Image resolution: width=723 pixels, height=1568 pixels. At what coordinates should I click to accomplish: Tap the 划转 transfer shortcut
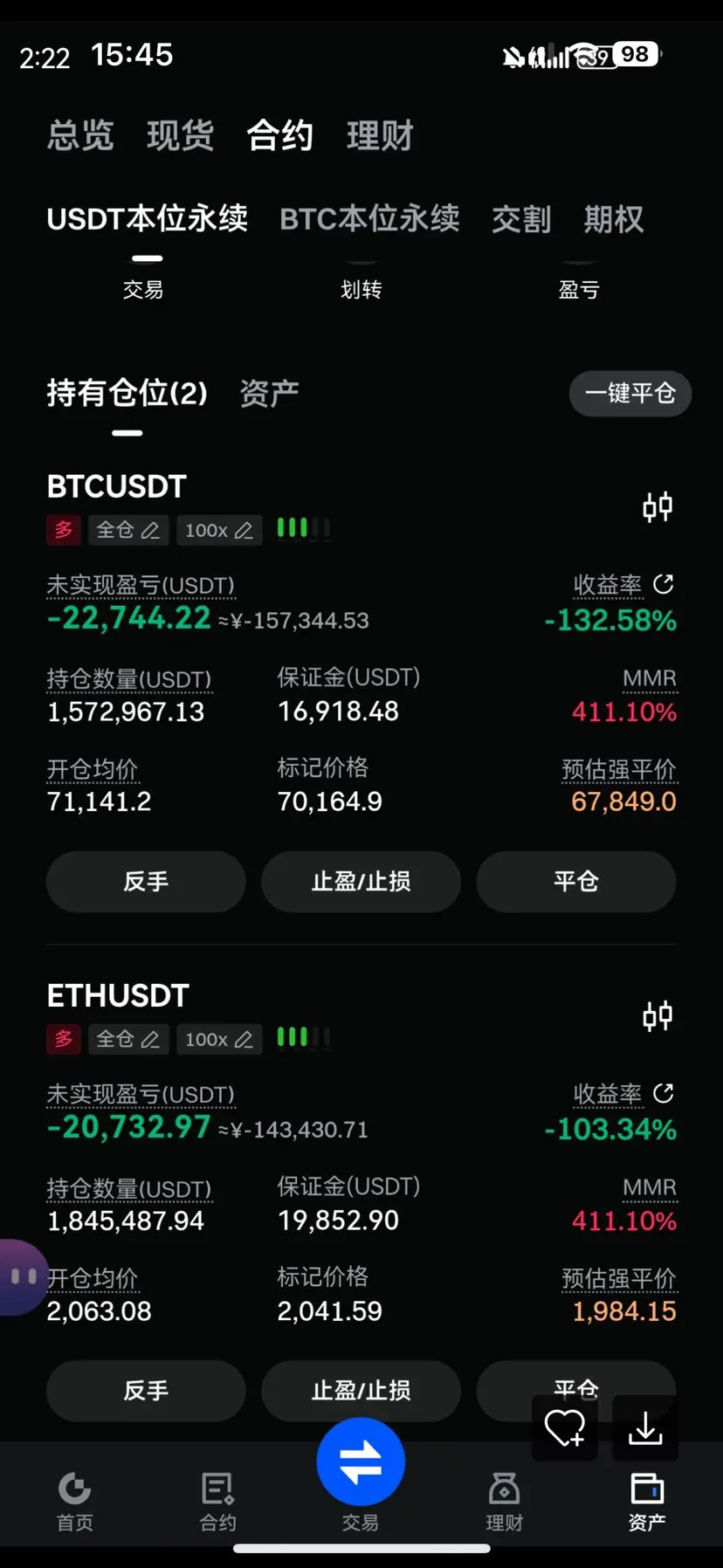coord(361,288)
